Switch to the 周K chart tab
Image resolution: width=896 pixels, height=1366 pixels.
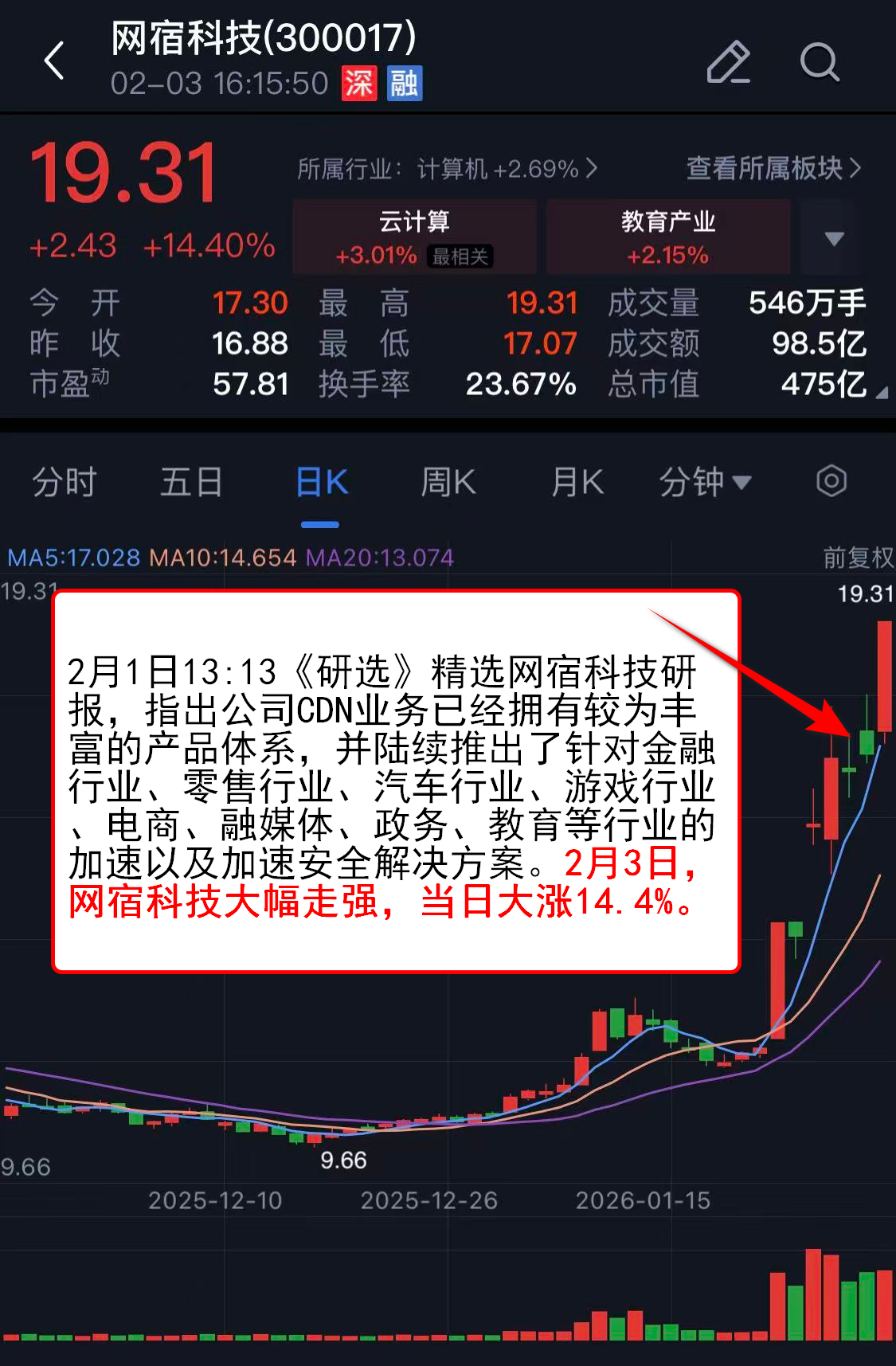[x=448, y=483]
